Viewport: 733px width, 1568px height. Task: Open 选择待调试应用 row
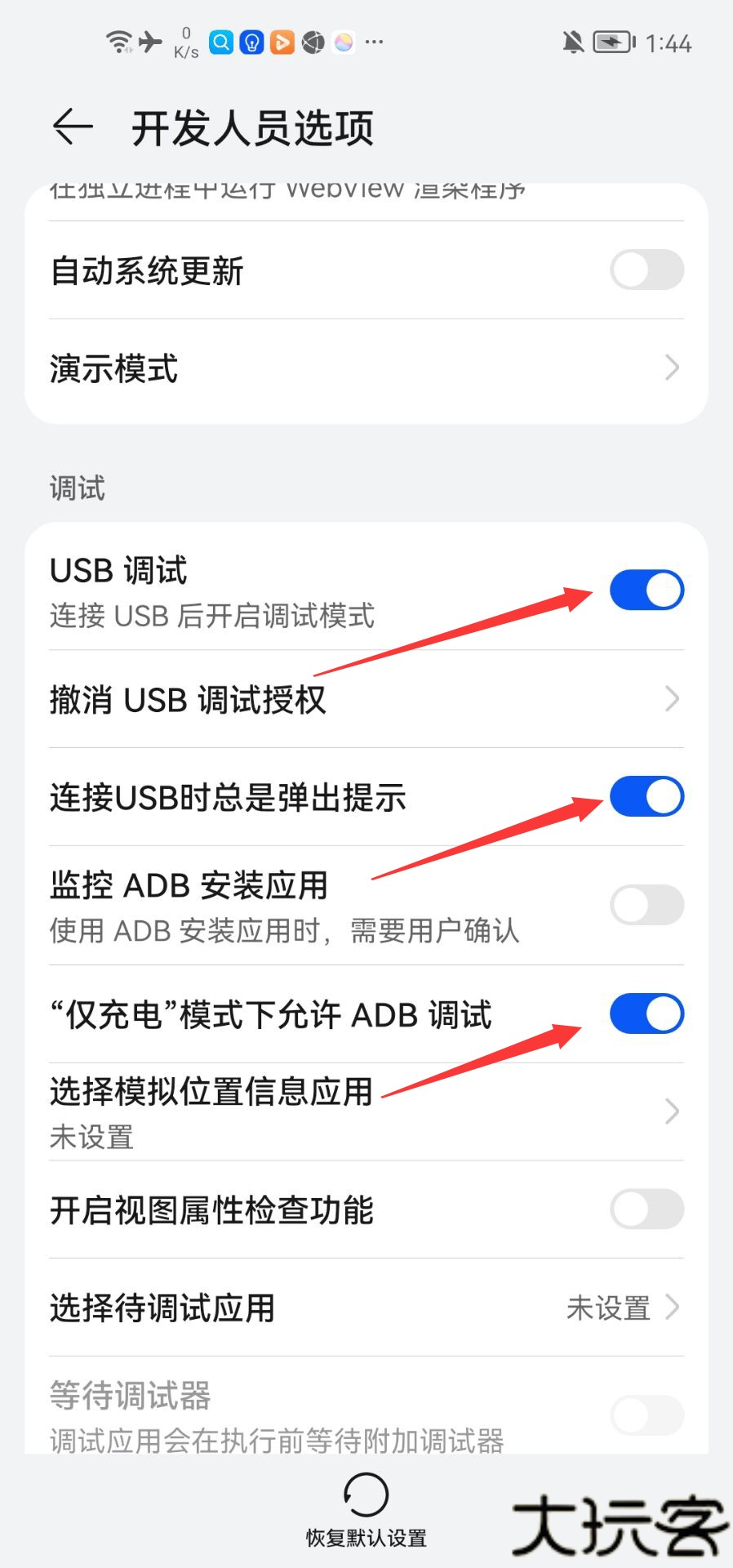(x=366, y=1307)
